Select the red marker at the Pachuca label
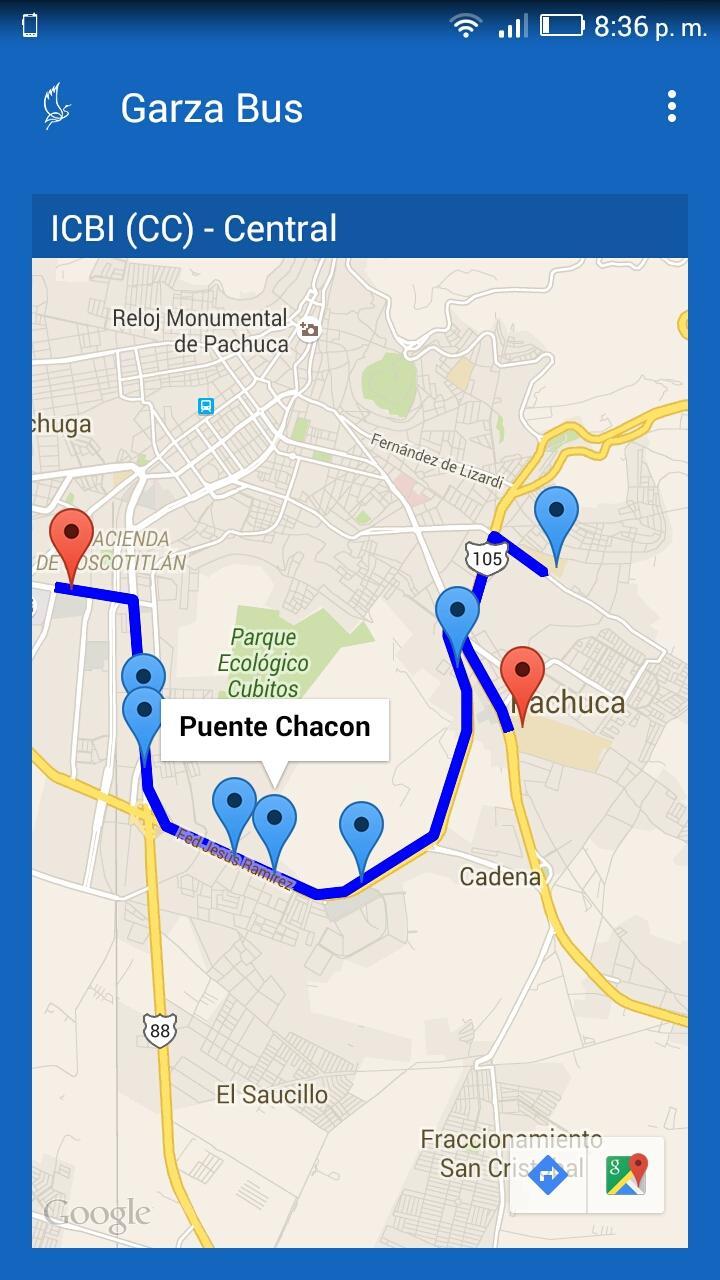The width and height of the screenshot is (720, 1280). coord(522,675)
